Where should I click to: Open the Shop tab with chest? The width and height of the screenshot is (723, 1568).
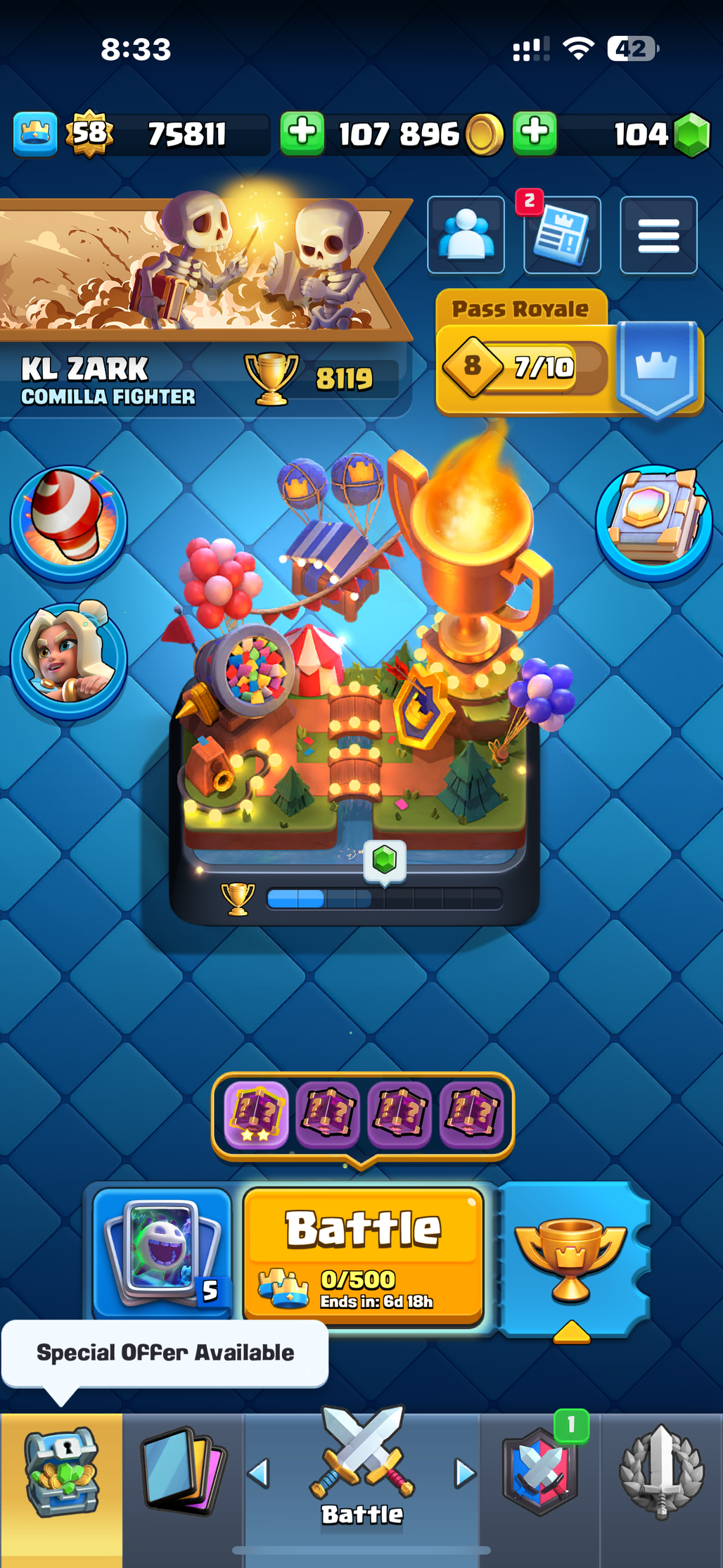(x=61, y=1472)
